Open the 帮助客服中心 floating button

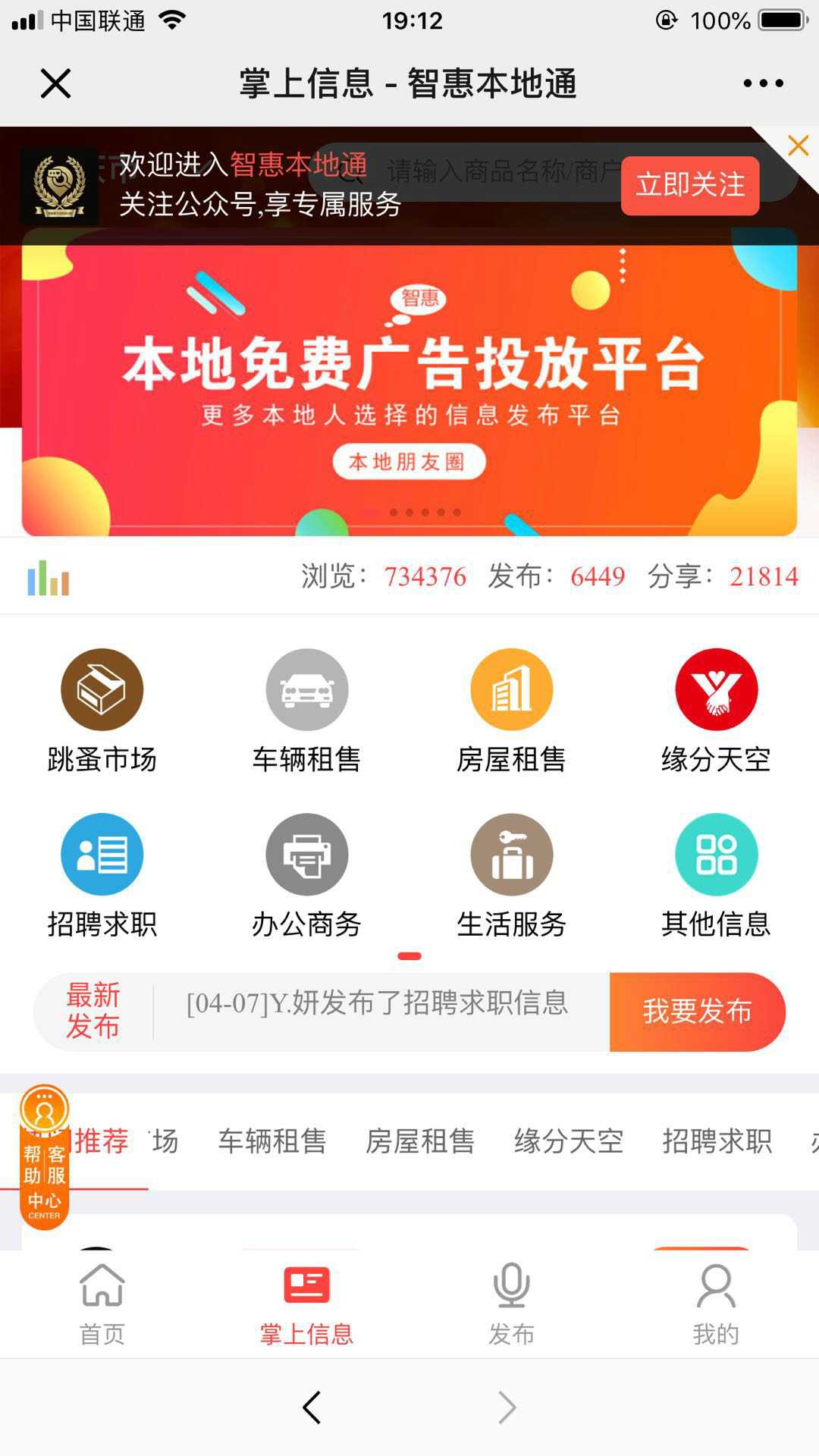point(45,1156)
